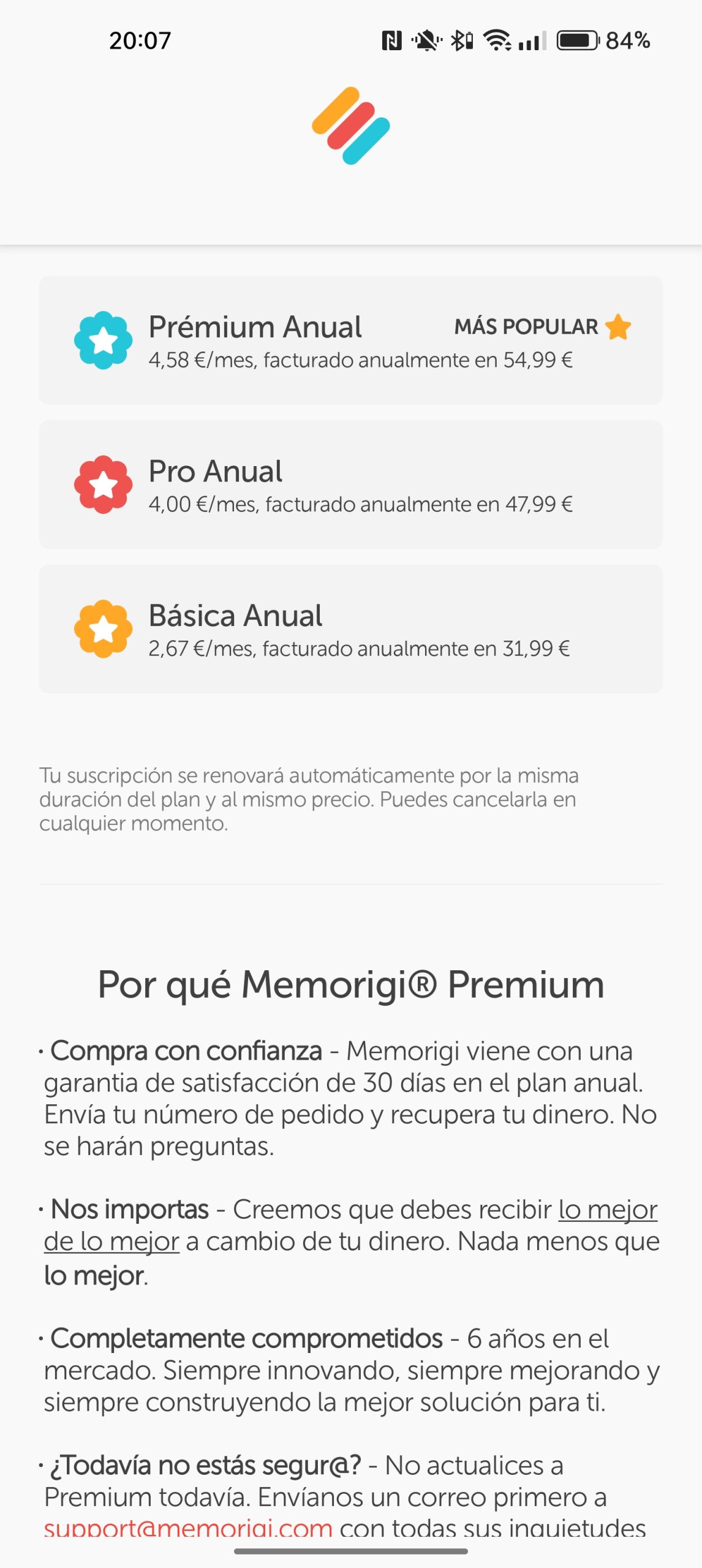This screenshot has height=1568, width=702.
Task: Open the support@memorigi.com email link
Action: tap(188, 1528)
